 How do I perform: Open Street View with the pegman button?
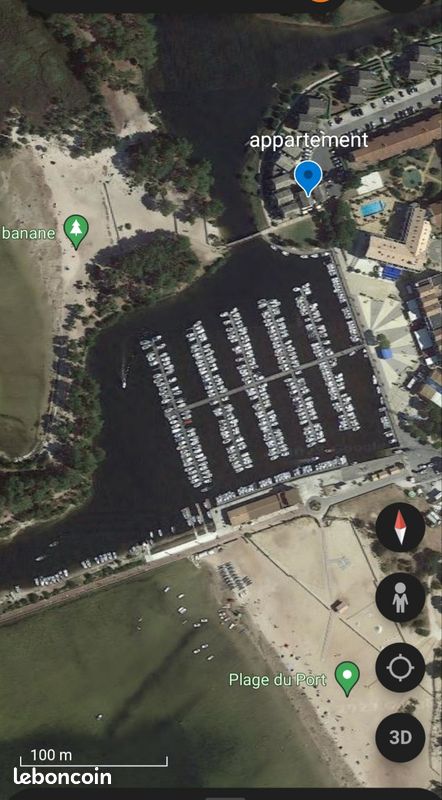click(x=400, y=597)
